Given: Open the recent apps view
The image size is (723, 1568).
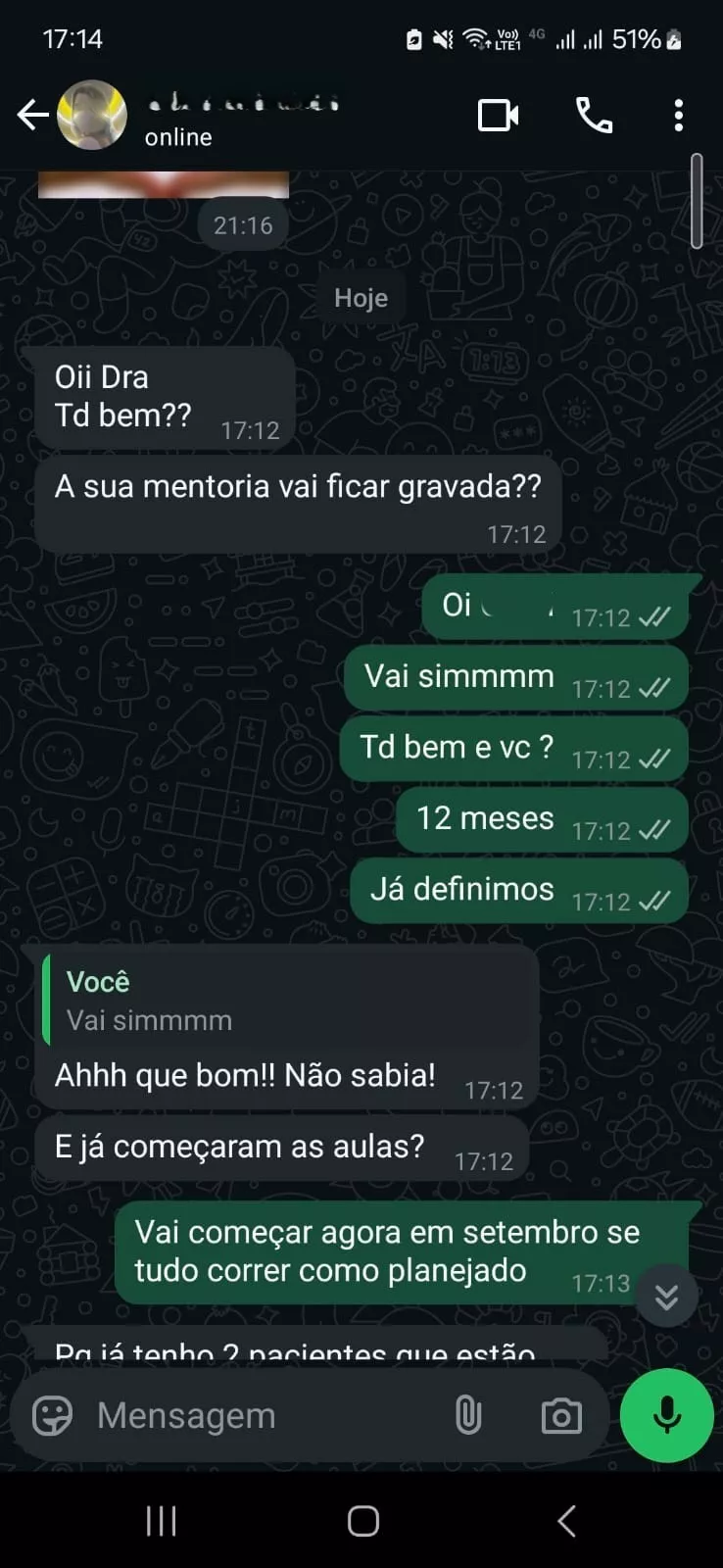Looking at the screenshot, I should (x=161, y=1521).
